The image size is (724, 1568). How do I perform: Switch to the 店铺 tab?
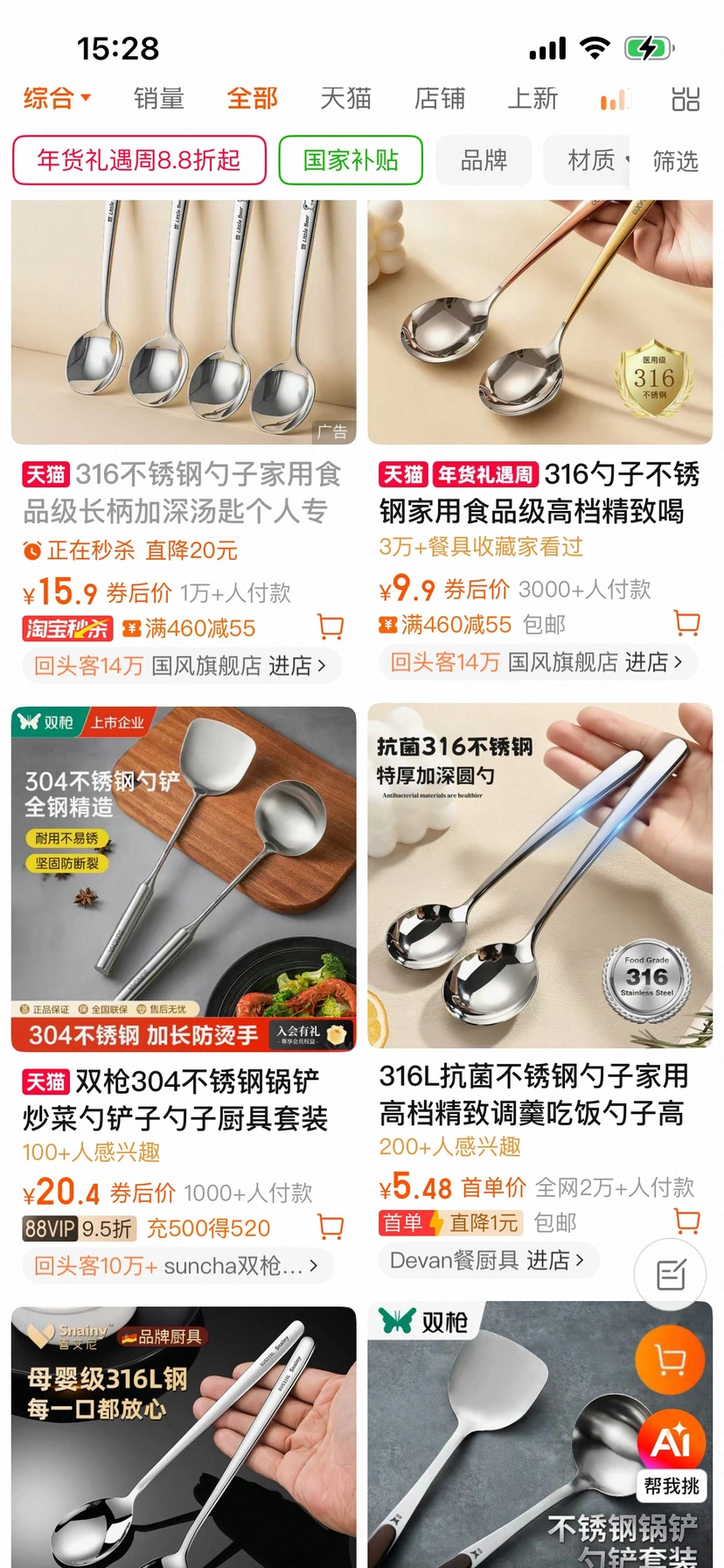pyautogui.click(x=439, y=99)
